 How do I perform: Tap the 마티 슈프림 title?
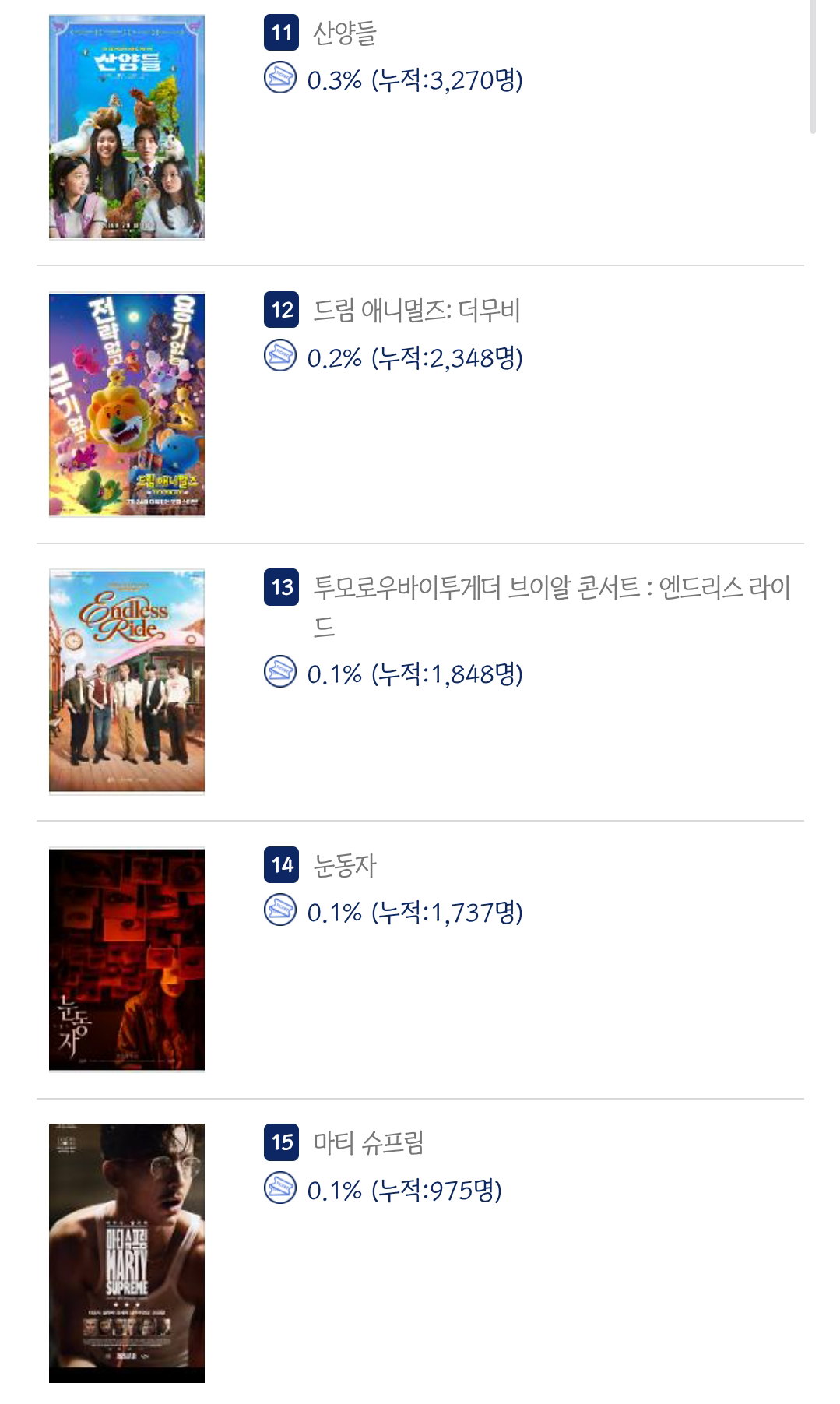tap(368, 1143)
